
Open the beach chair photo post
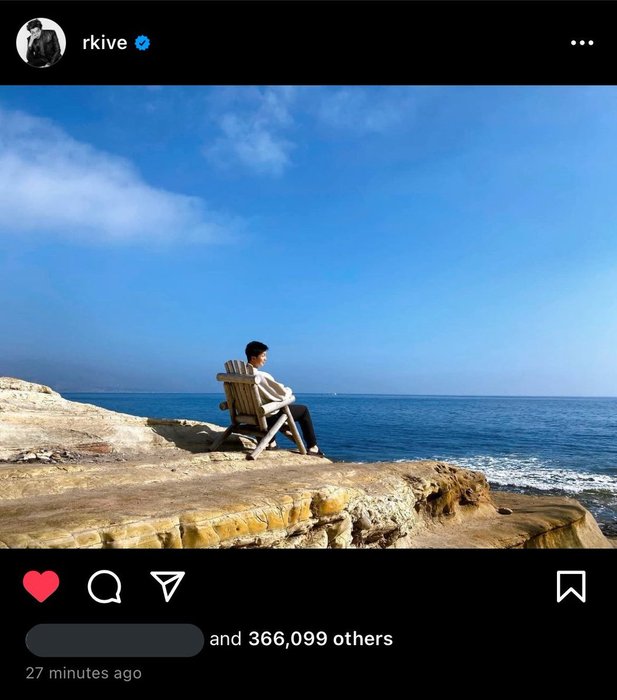tap(308, 316)
